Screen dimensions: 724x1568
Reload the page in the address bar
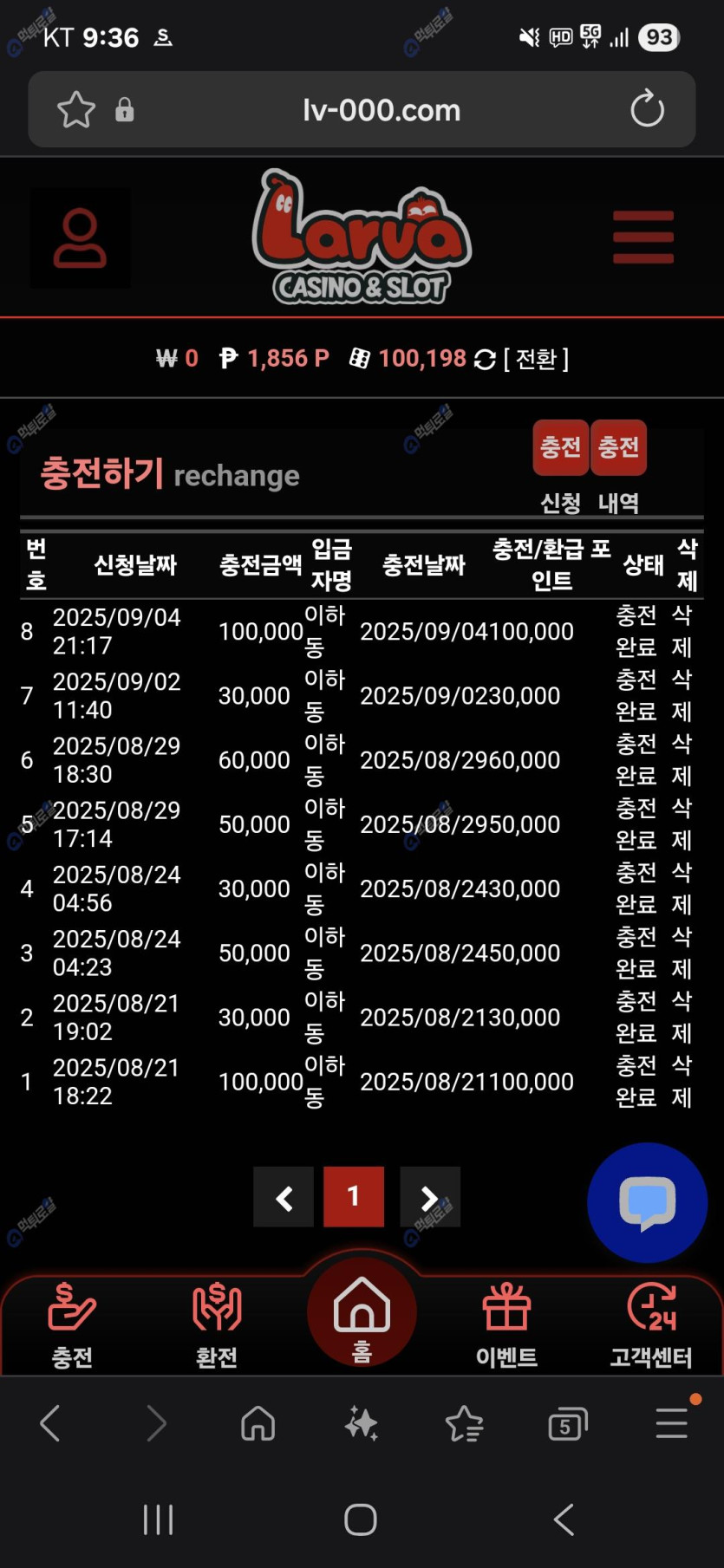647,110
